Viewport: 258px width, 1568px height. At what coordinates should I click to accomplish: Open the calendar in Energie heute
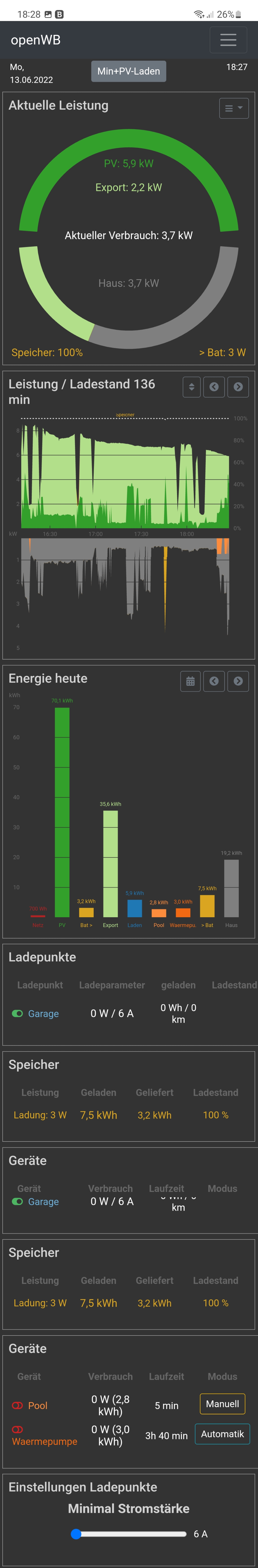191,681
